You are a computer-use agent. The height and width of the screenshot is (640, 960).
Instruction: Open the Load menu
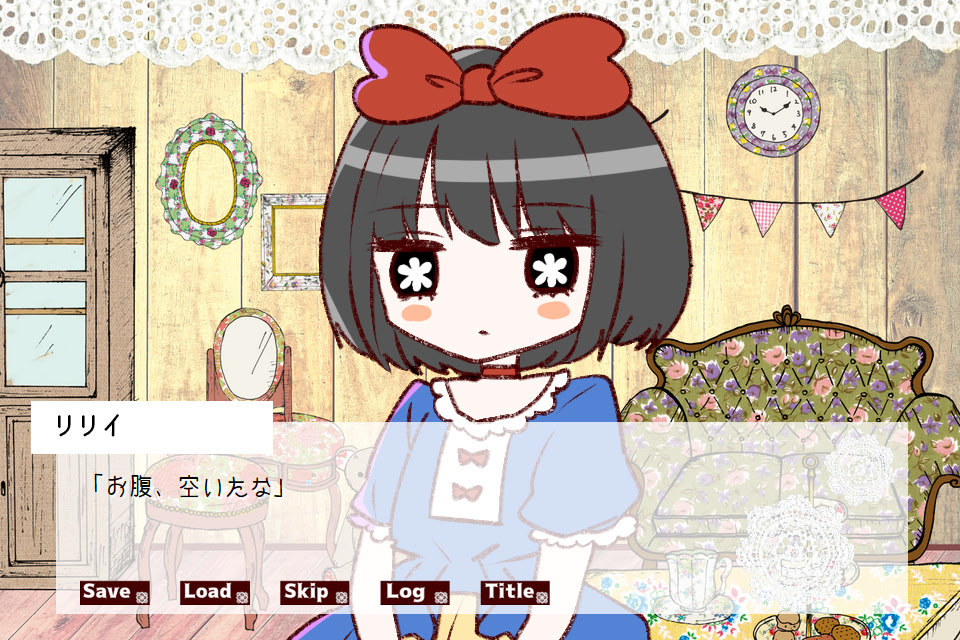tap(215, 592)
